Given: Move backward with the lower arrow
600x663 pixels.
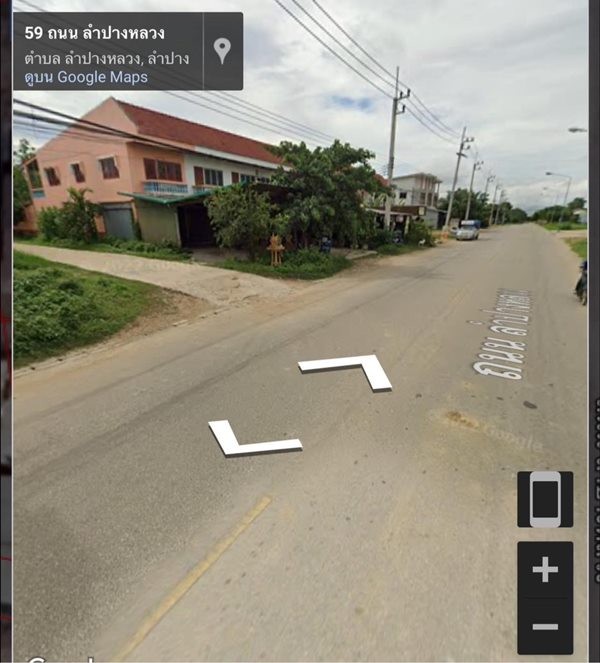Looking at the screenshot, I should pyautogui.click(x=251, y=439).
